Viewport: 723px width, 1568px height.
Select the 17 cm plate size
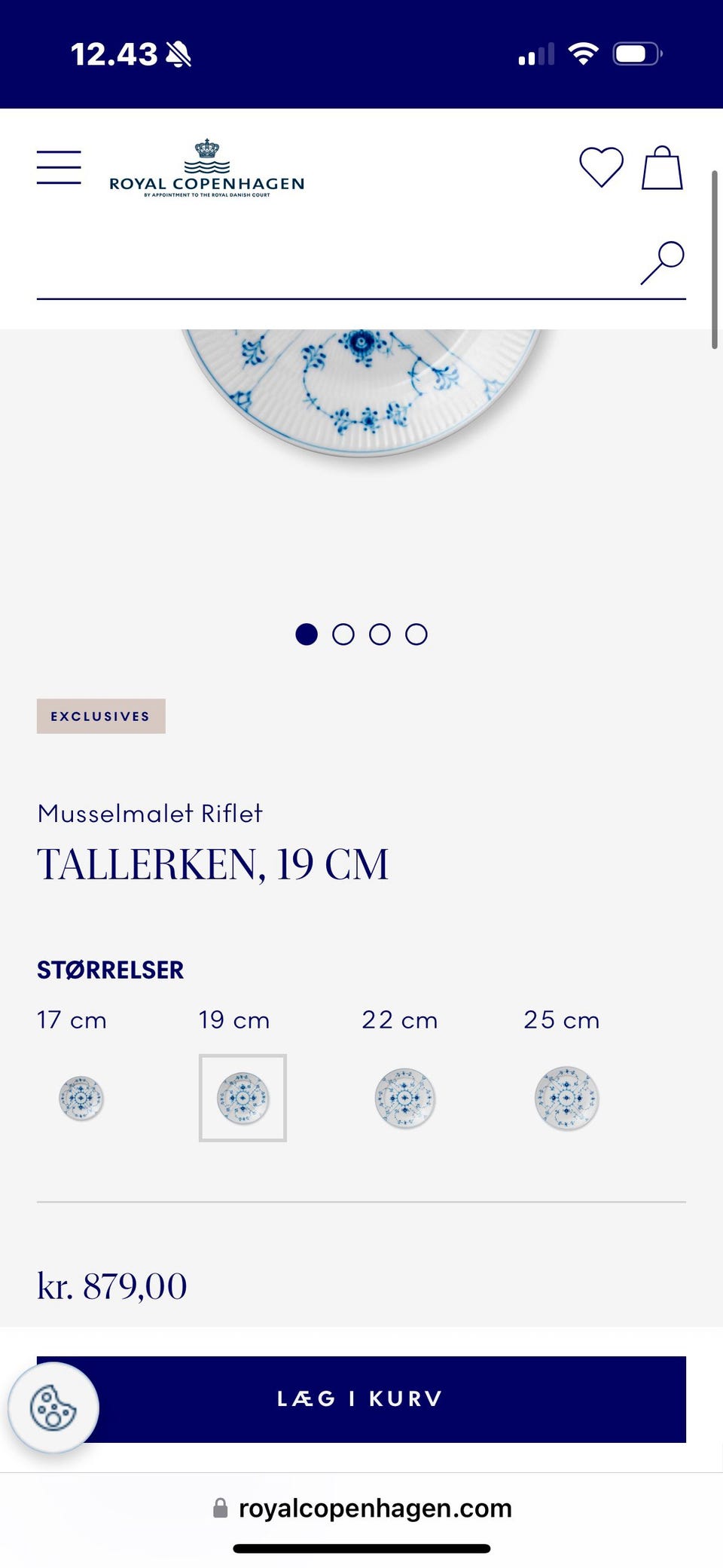point(81,1099)
